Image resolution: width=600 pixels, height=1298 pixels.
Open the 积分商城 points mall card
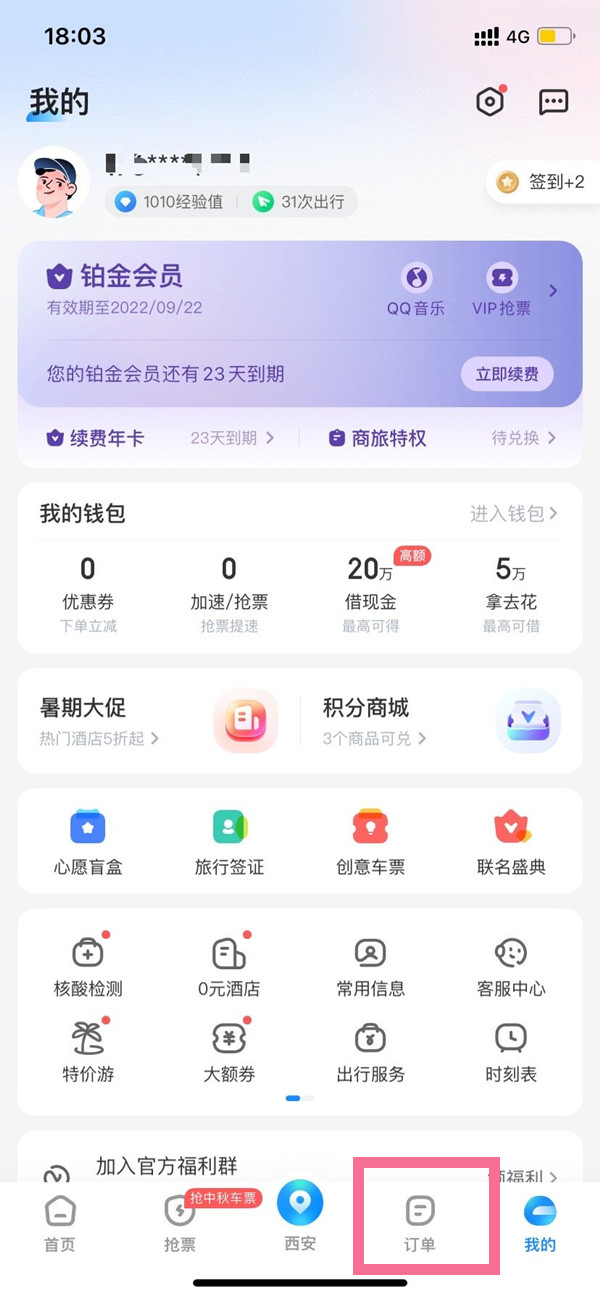click(440, 721)
